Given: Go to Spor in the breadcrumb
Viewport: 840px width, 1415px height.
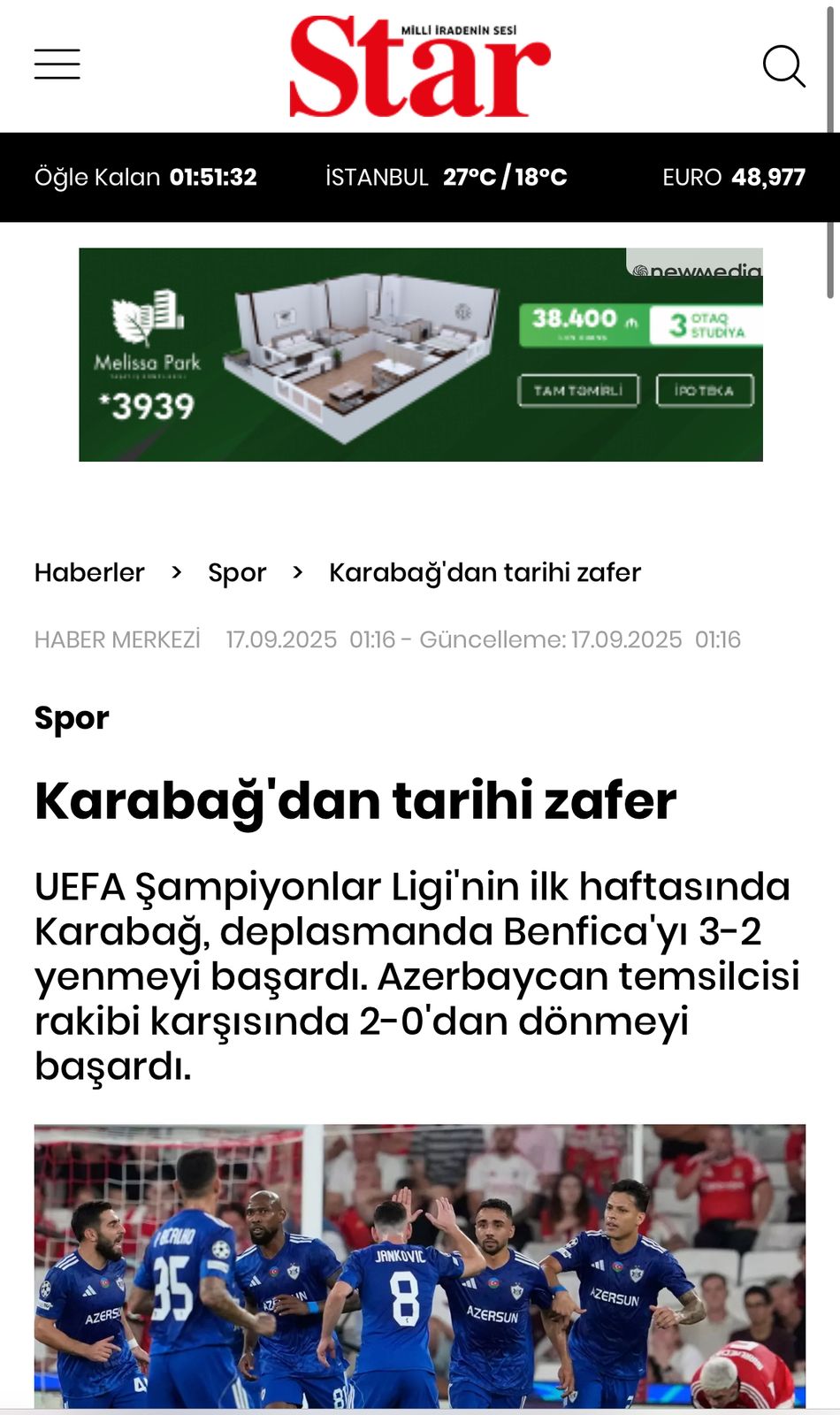Looking at the screenshot, I should click(x=237, y=572).
